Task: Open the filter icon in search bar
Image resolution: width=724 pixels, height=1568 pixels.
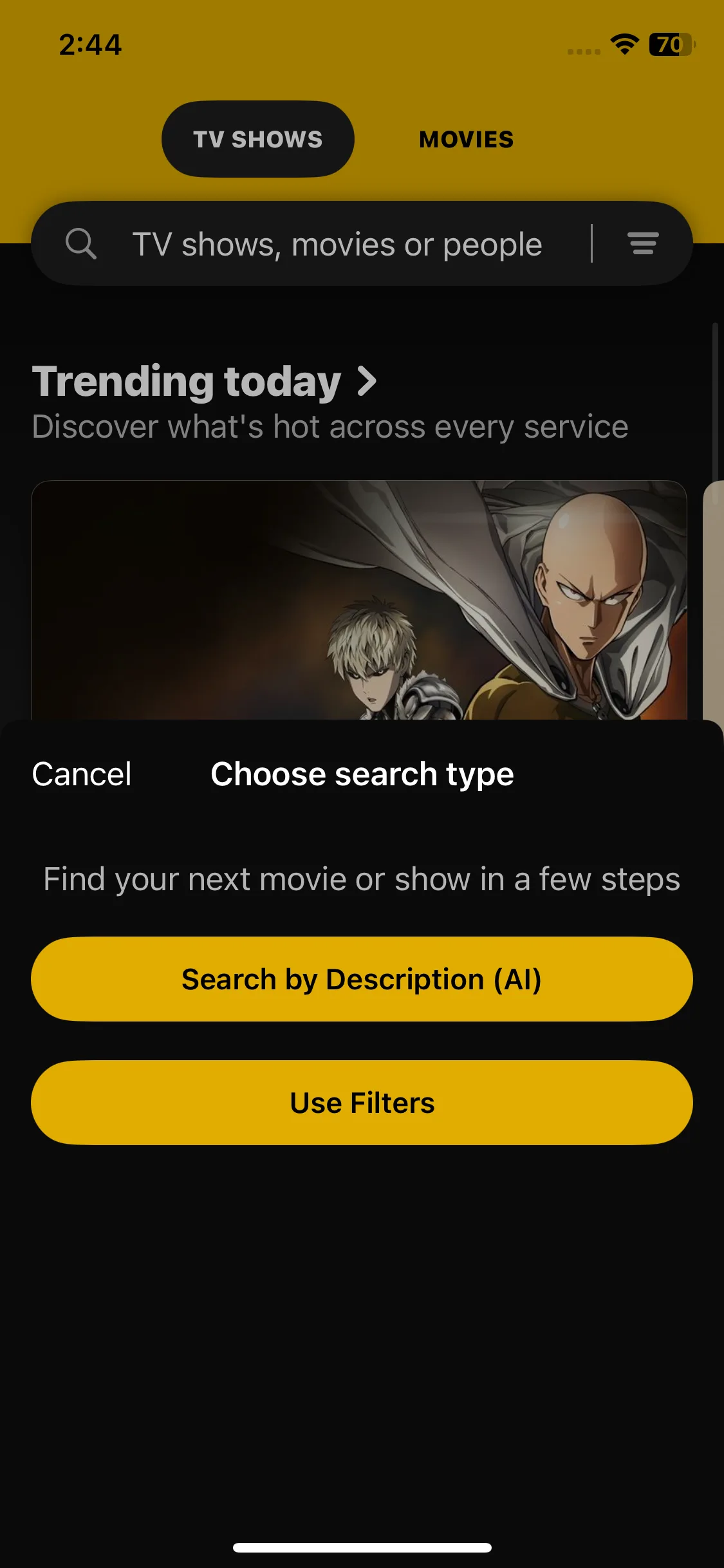Action: 643,244
